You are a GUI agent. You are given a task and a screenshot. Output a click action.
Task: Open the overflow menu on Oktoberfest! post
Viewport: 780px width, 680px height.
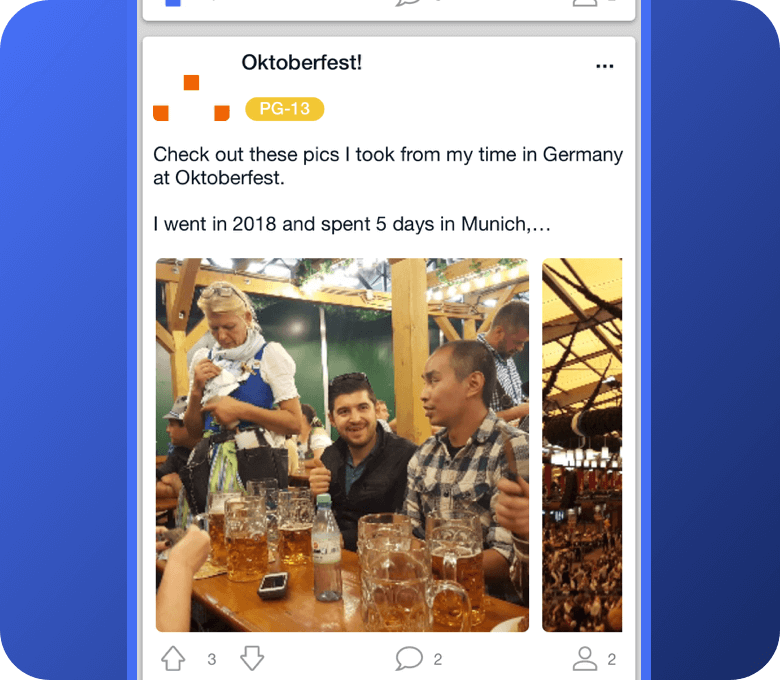click(604, 66)
